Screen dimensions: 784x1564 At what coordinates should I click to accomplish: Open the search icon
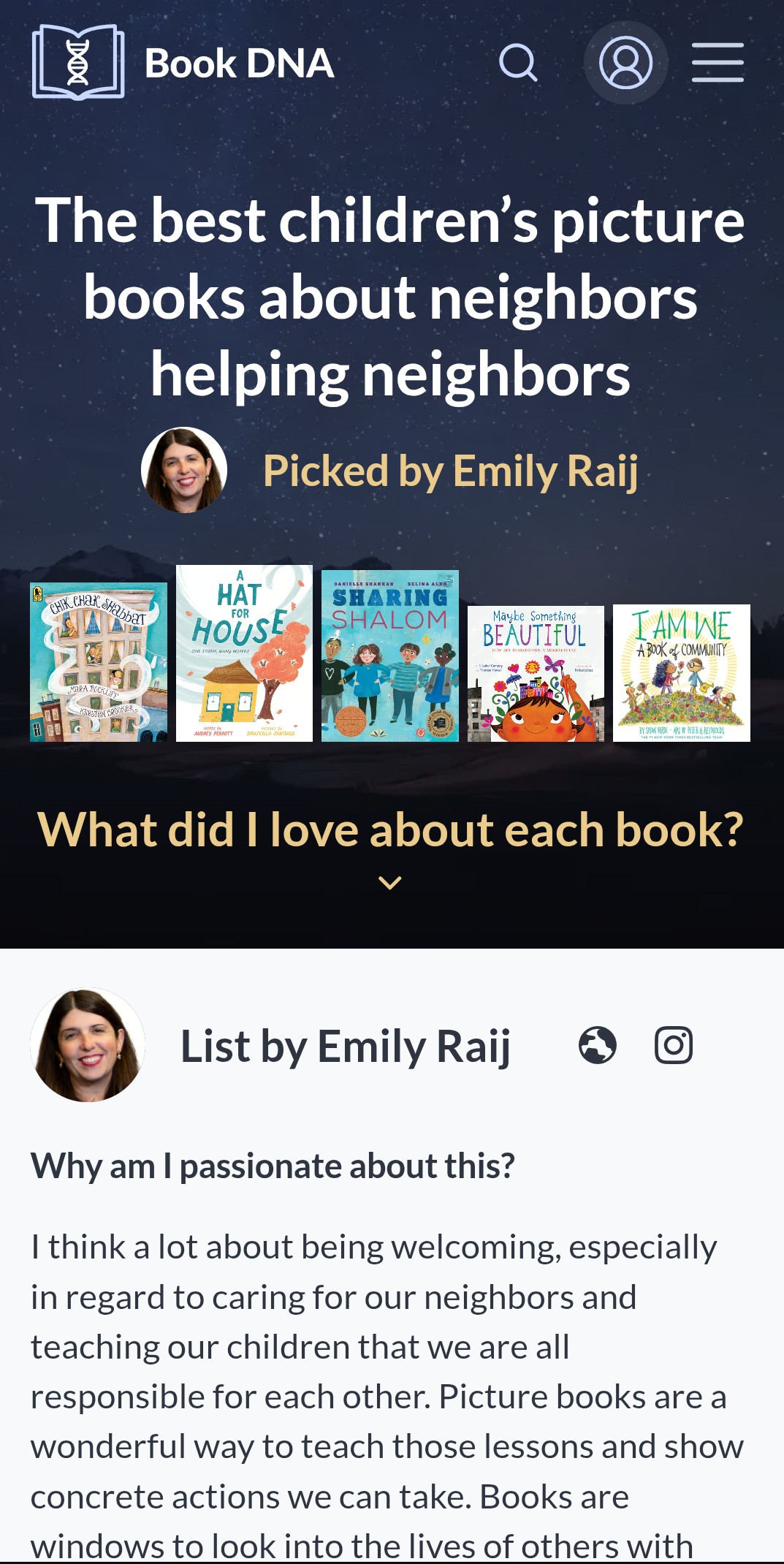coord(518,63)
